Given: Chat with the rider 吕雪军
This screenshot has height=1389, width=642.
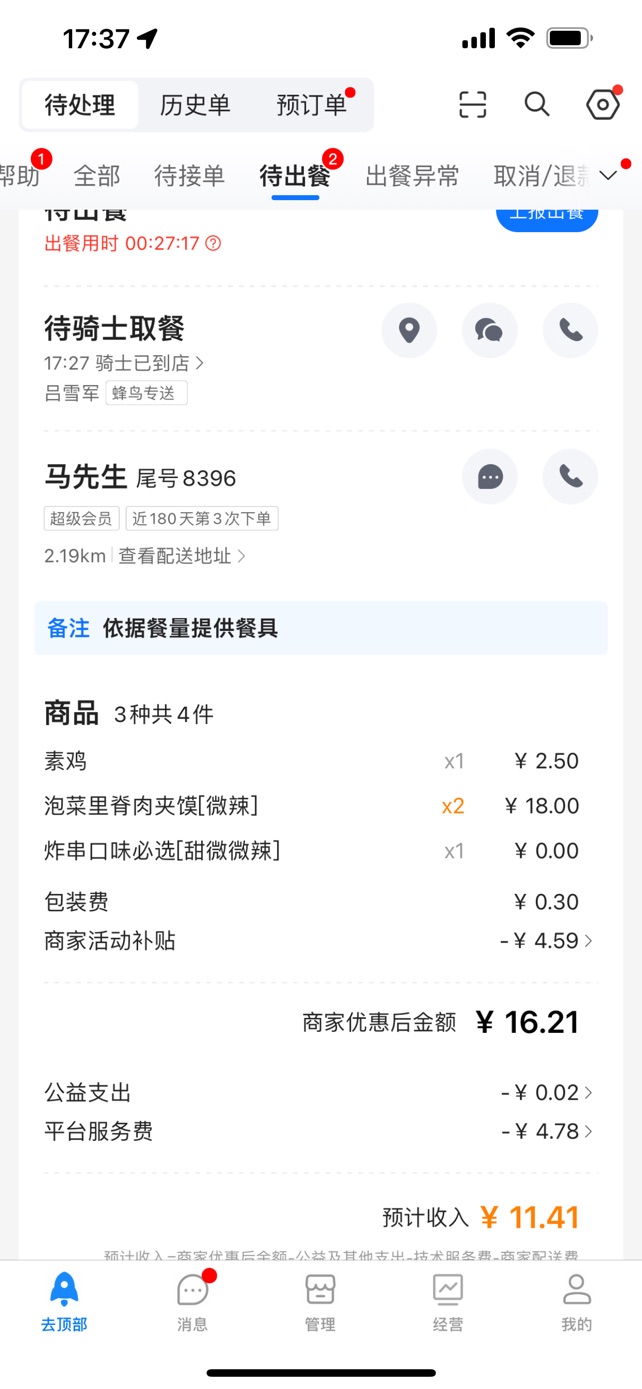Looking at the screenshot, I should (x=490, y=330).
